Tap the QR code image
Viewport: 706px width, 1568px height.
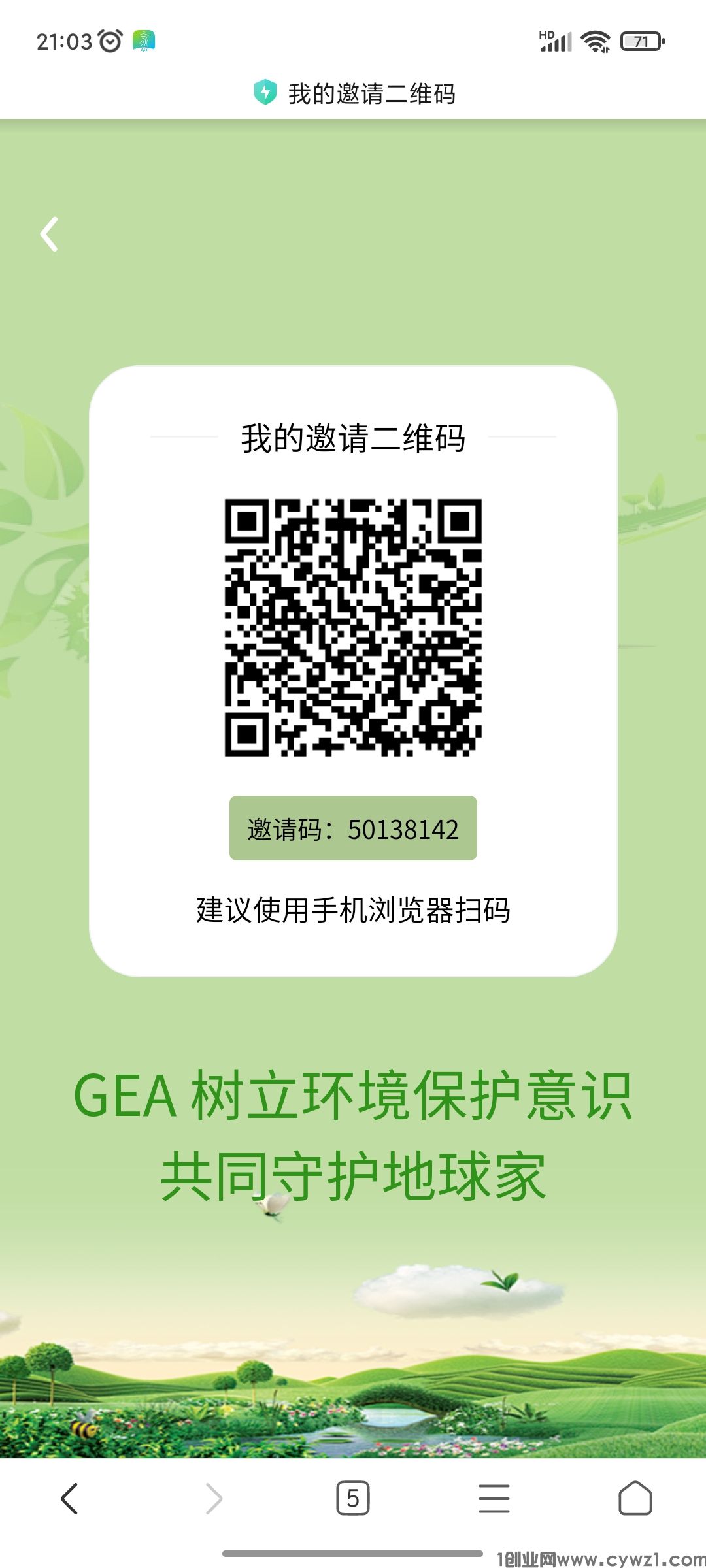click(x=353, y=627)
